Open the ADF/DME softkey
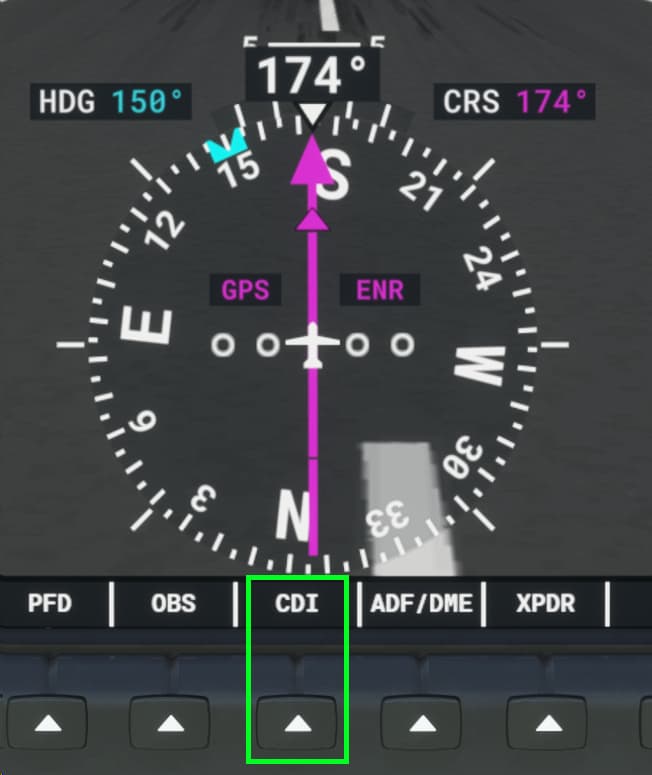 pos(422,722)
